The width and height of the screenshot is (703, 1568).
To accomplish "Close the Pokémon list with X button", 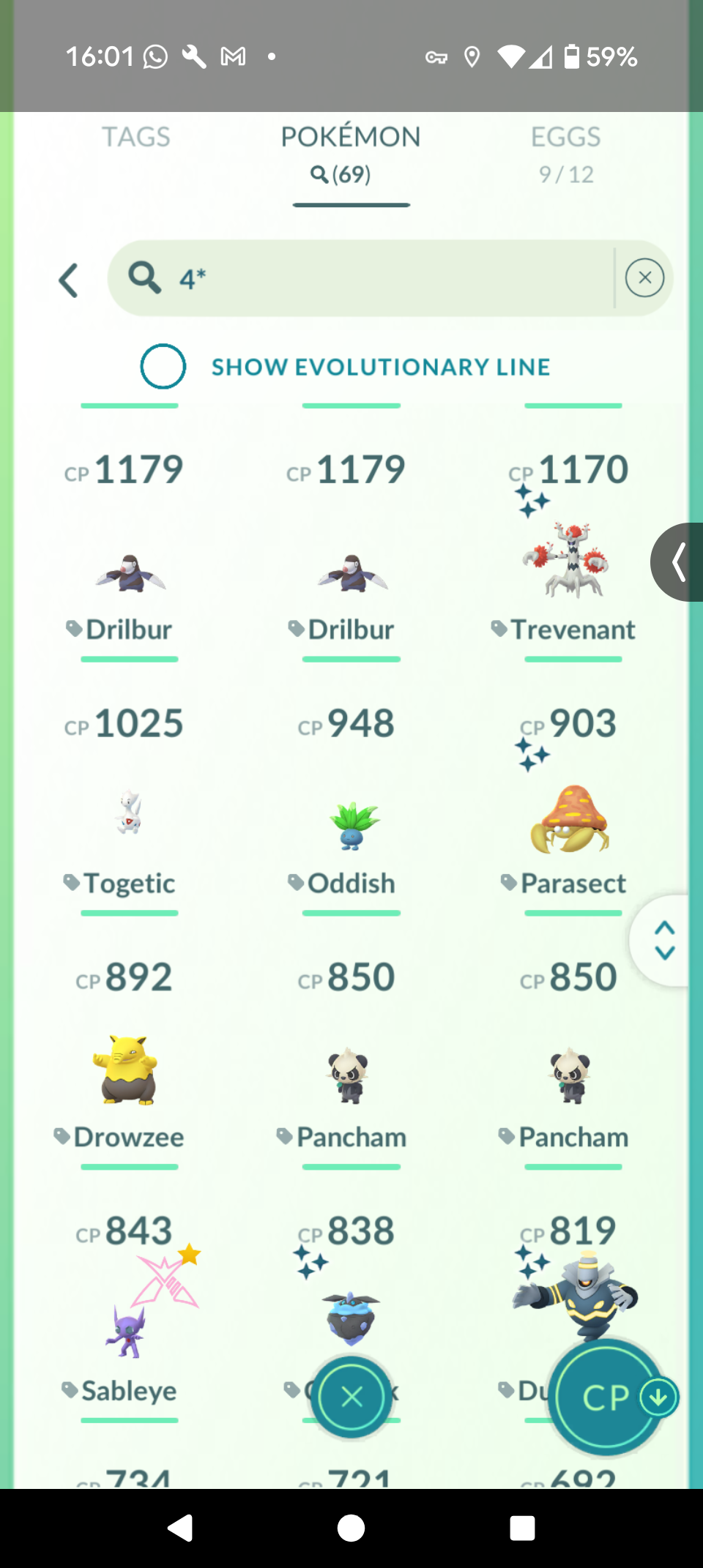I will 351,1397.
